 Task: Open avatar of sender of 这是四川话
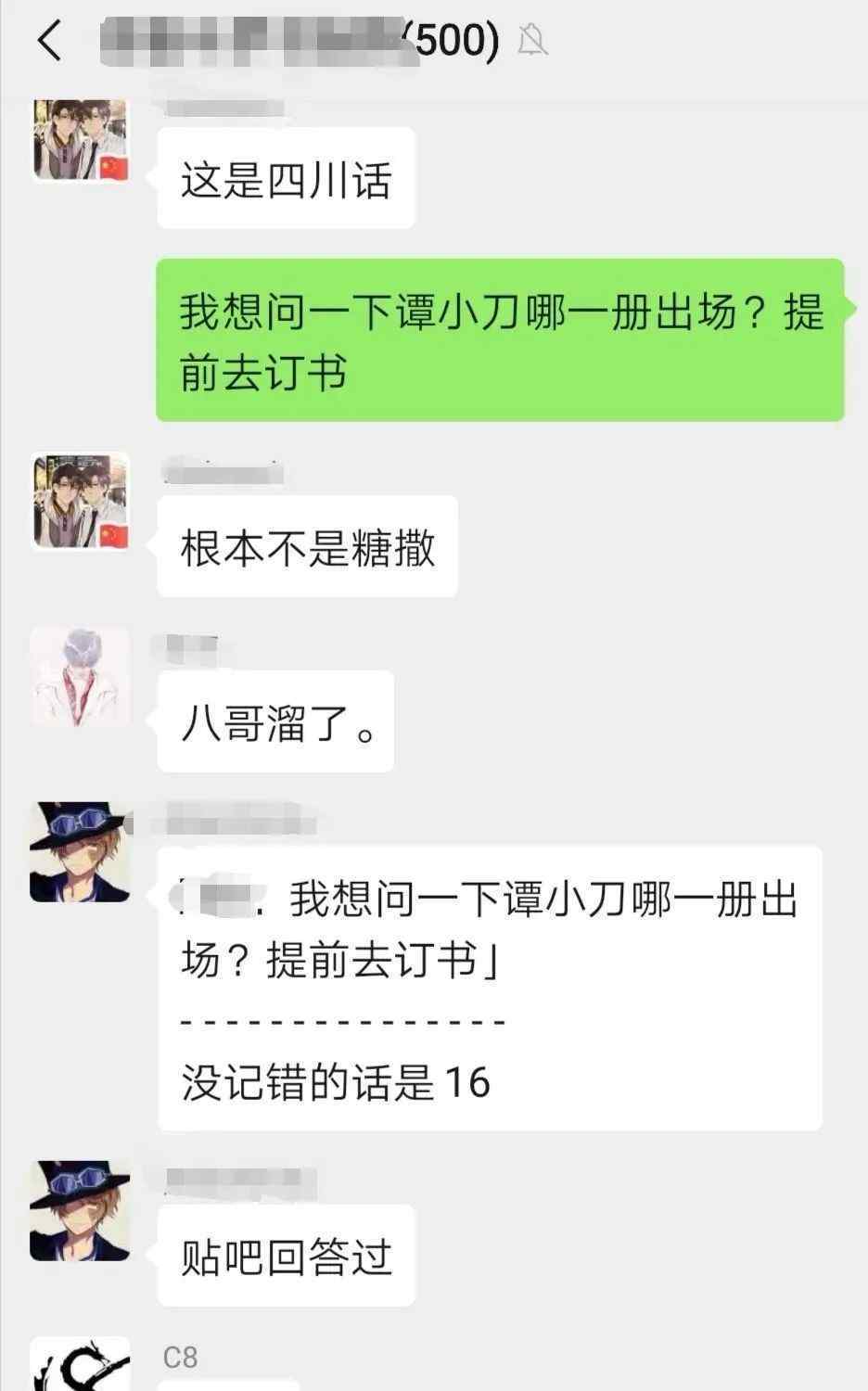[x=80, y=140]
